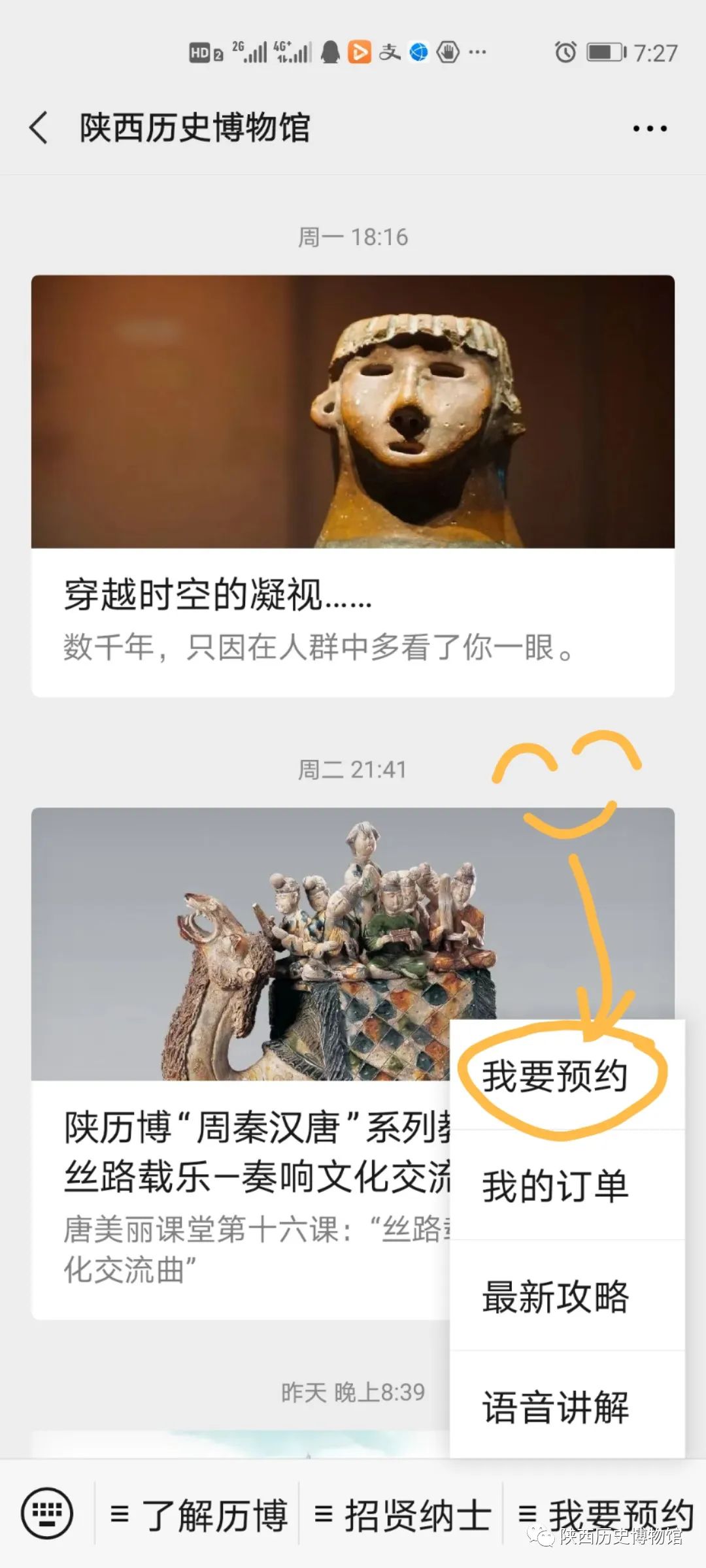Open 我的订单 menu item
Image resolution: width=706 pixels, height=1568 pixels.
click(x=555, y=1186)
